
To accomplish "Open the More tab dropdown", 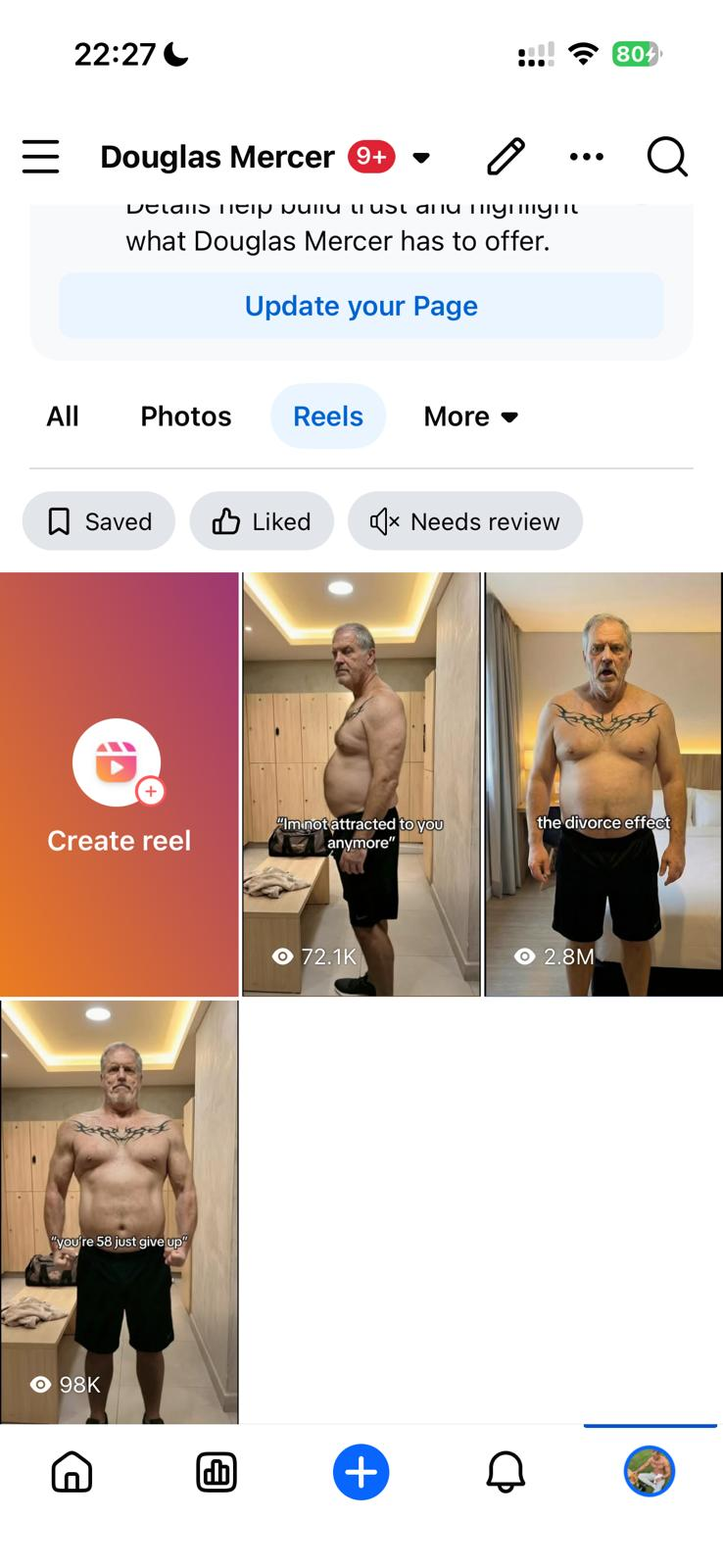I will coord(470,416).
